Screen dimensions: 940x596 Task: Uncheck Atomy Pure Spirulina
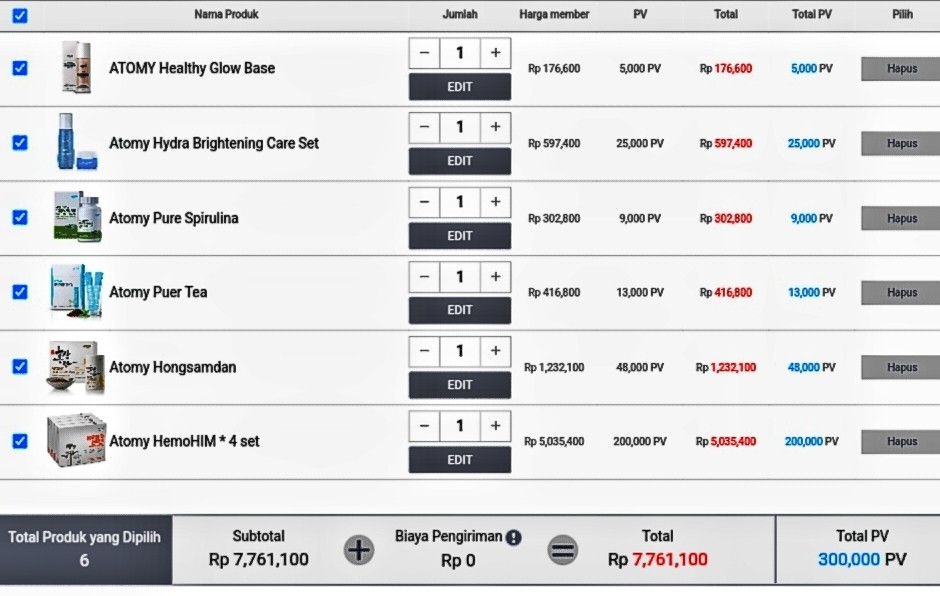pos(20,217)
